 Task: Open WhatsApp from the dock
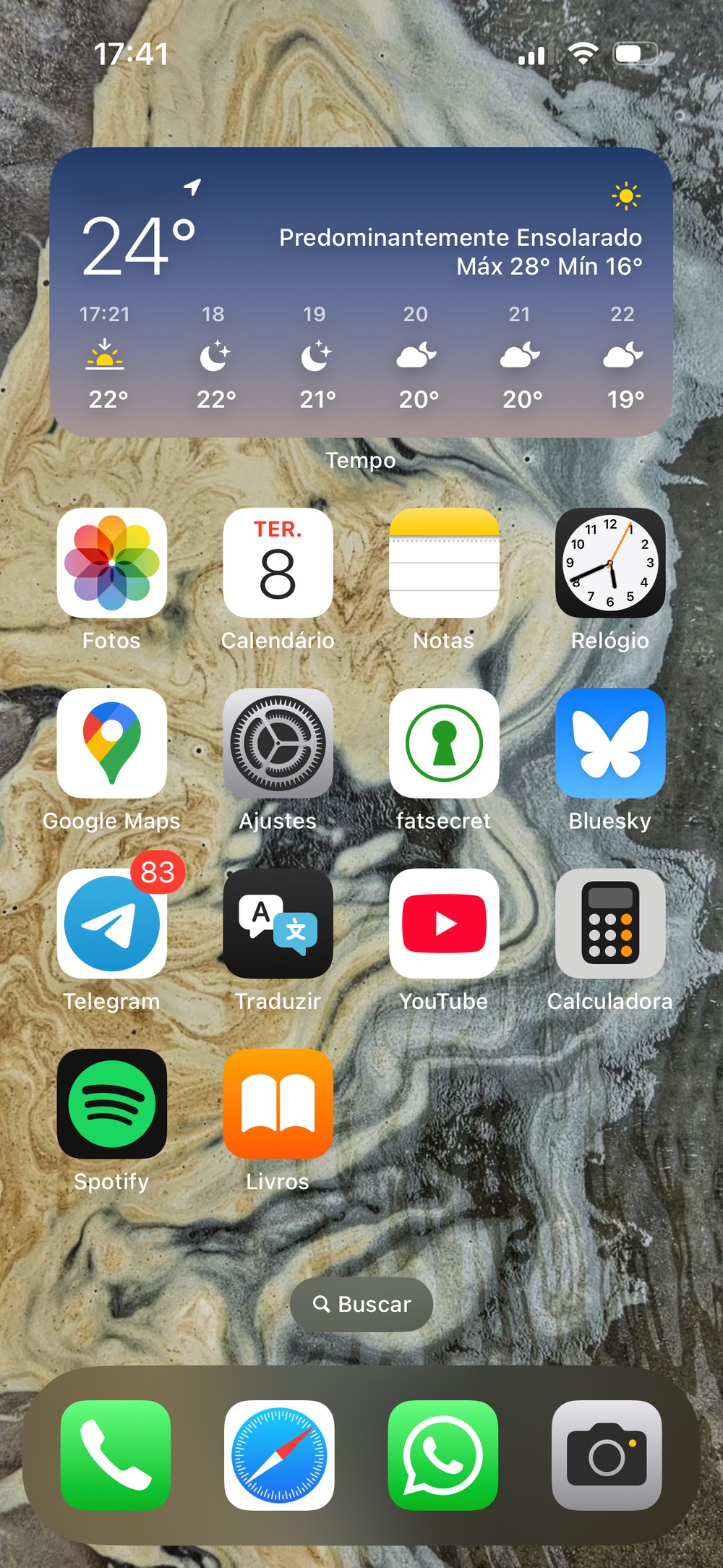pos(442,1455)
